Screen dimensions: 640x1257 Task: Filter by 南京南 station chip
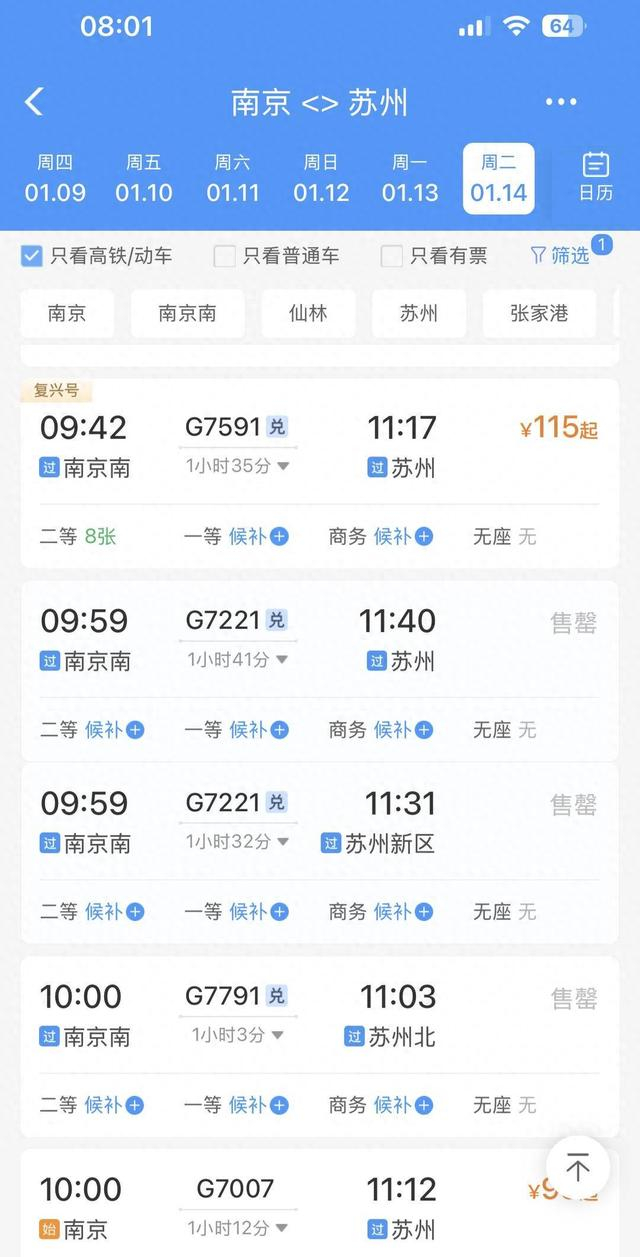click(x=187, y=313)
